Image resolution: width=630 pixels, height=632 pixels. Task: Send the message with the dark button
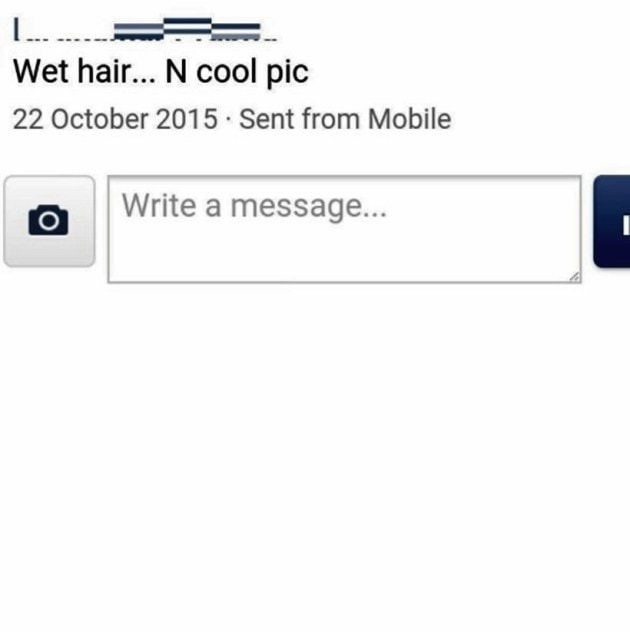point(614,221)
